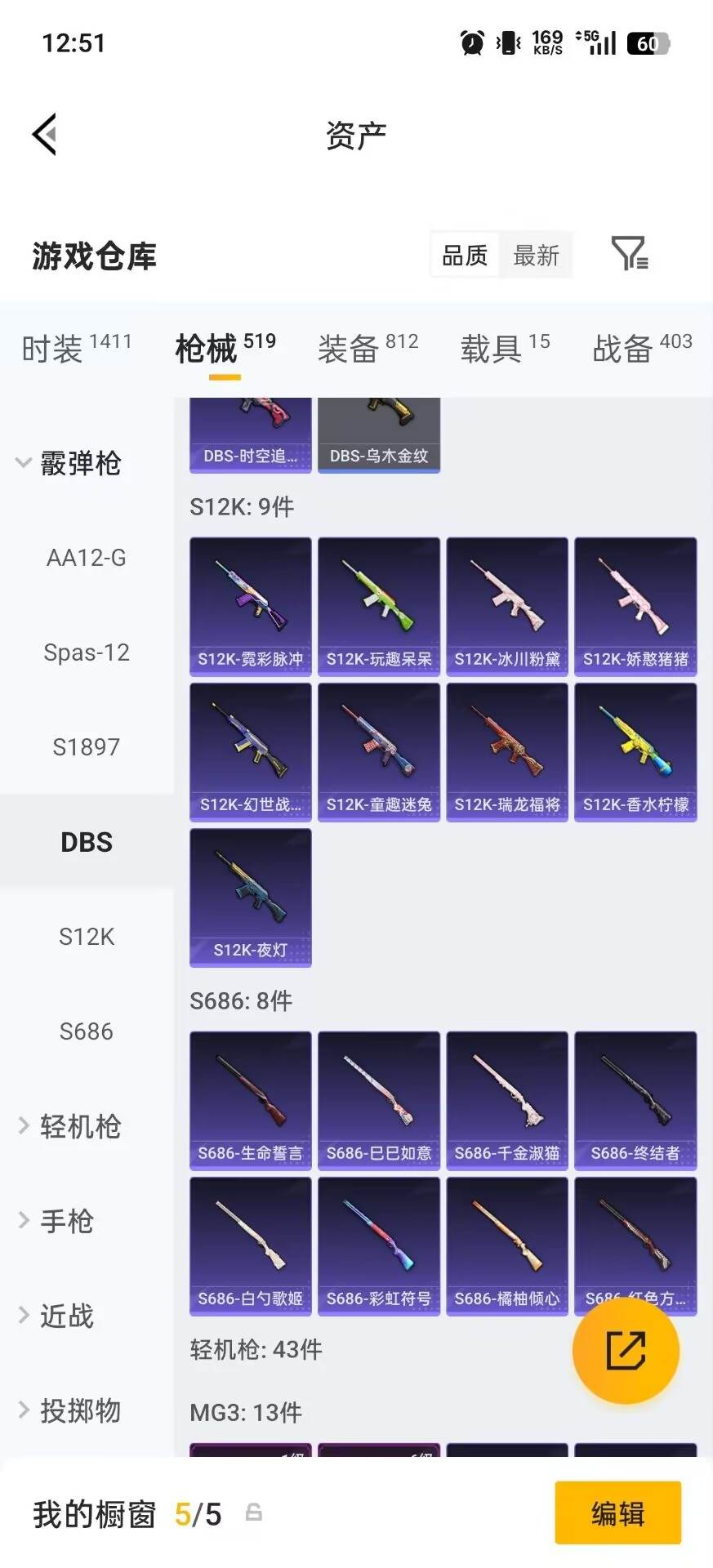Open the S12K-香水柠檬 skin tile
The height and width of the screenshot is (1568, 713).
pyautogui.click(x=635, y=752)
